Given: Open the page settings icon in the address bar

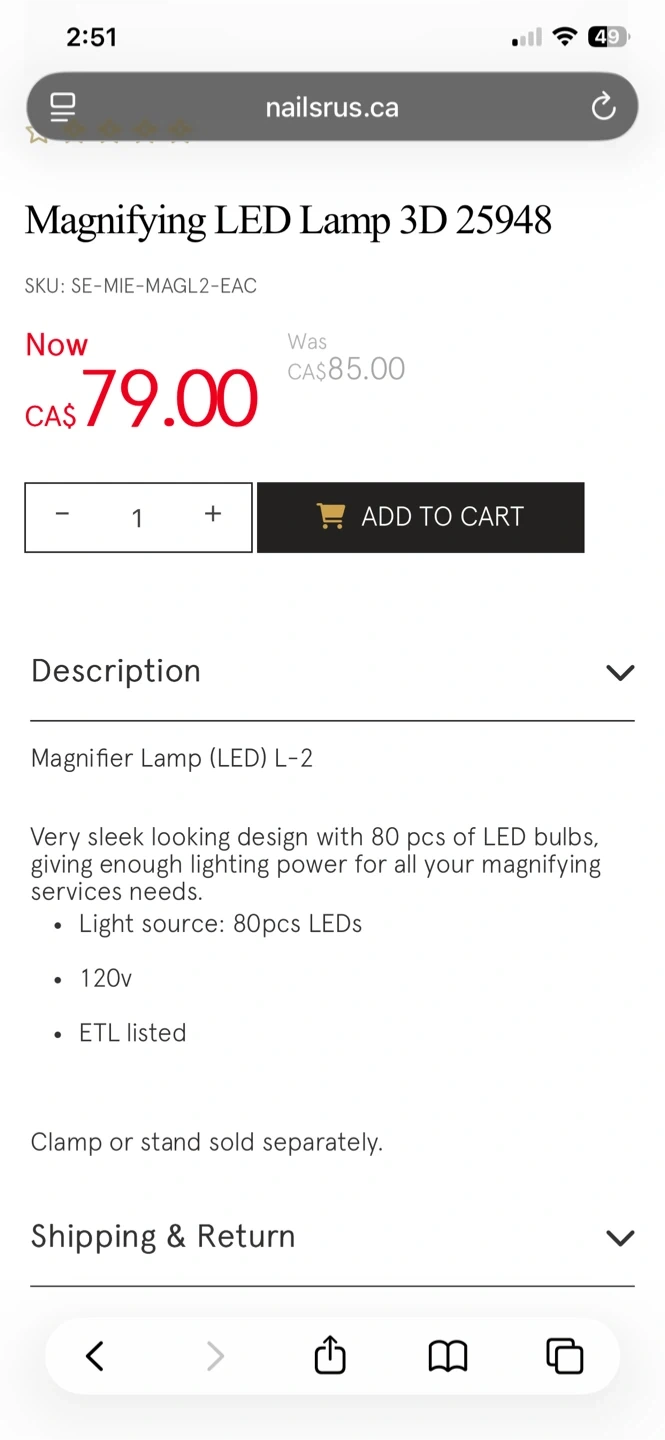Looking at the screenshot, I should (x=63, y=107).
